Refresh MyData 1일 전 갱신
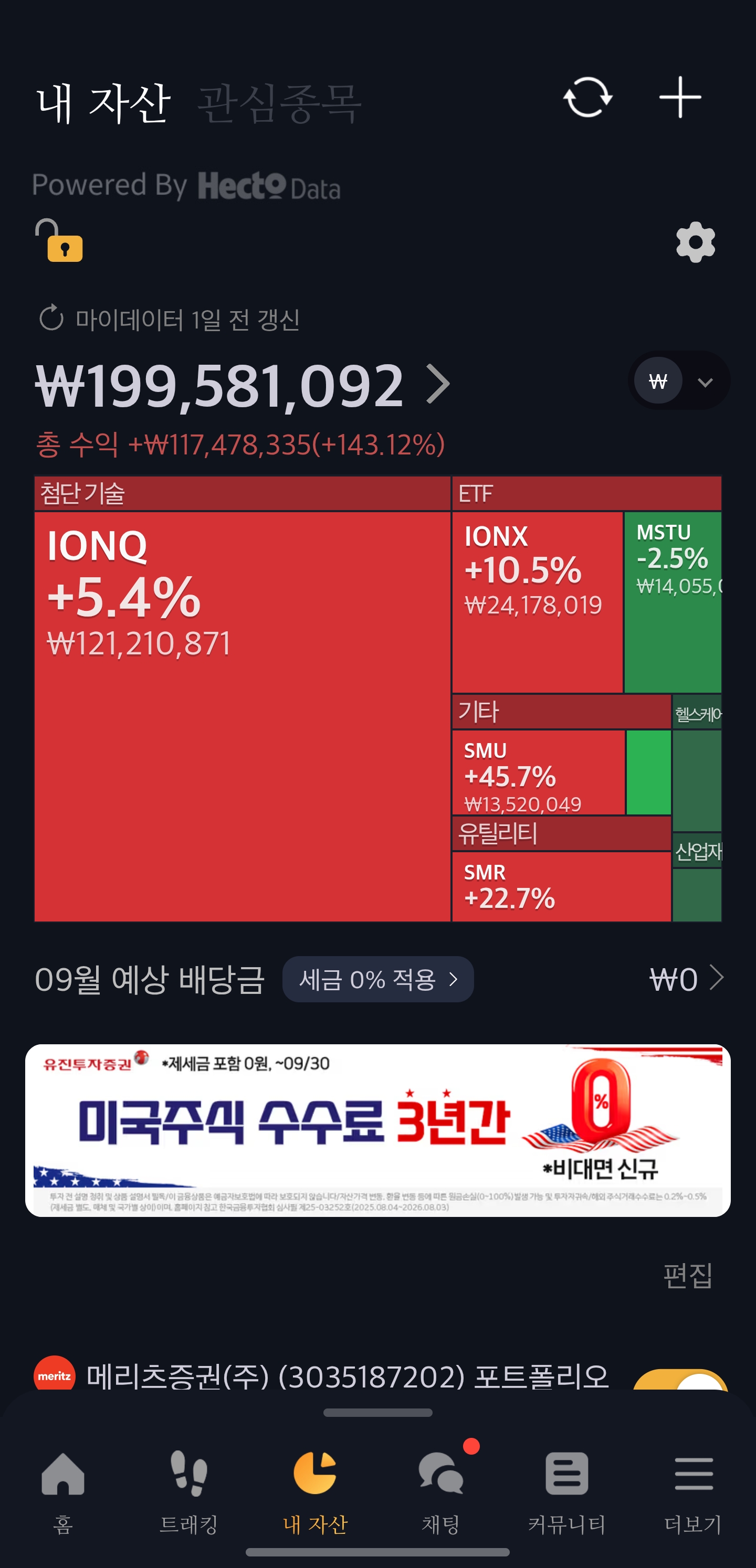Screen dimensions: 756x1568 (x=169, y=319)
